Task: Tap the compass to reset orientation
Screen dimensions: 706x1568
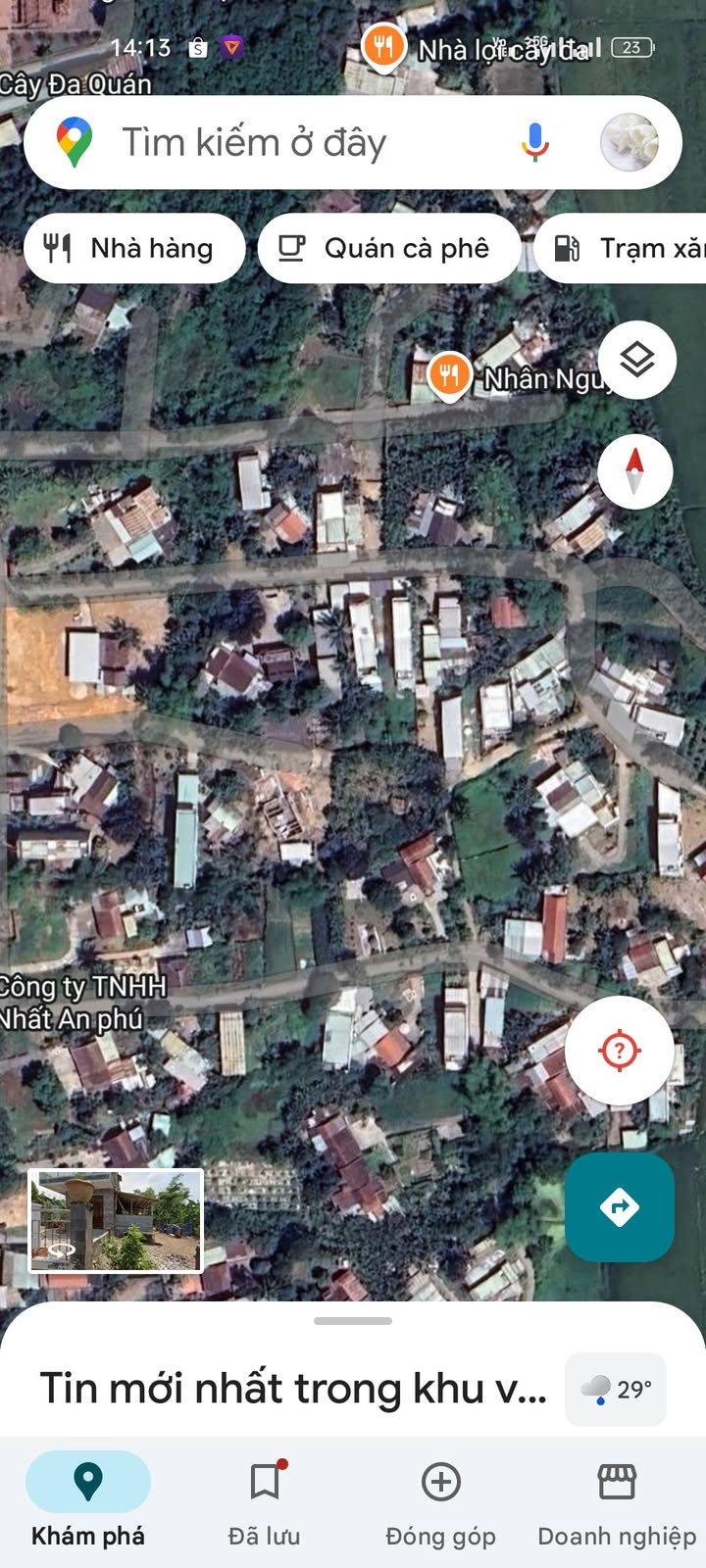Action: point(635,471)
